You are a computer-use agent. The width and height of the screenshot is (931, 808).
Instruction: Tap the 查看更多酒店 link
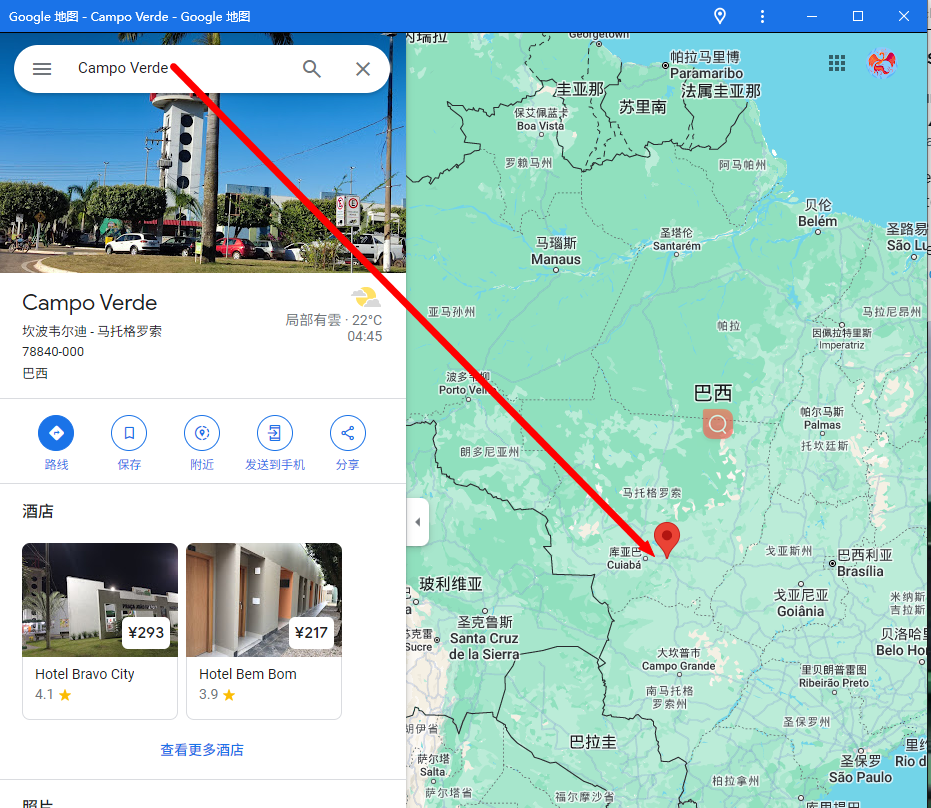pyautogui.click(x=202, y=750)
